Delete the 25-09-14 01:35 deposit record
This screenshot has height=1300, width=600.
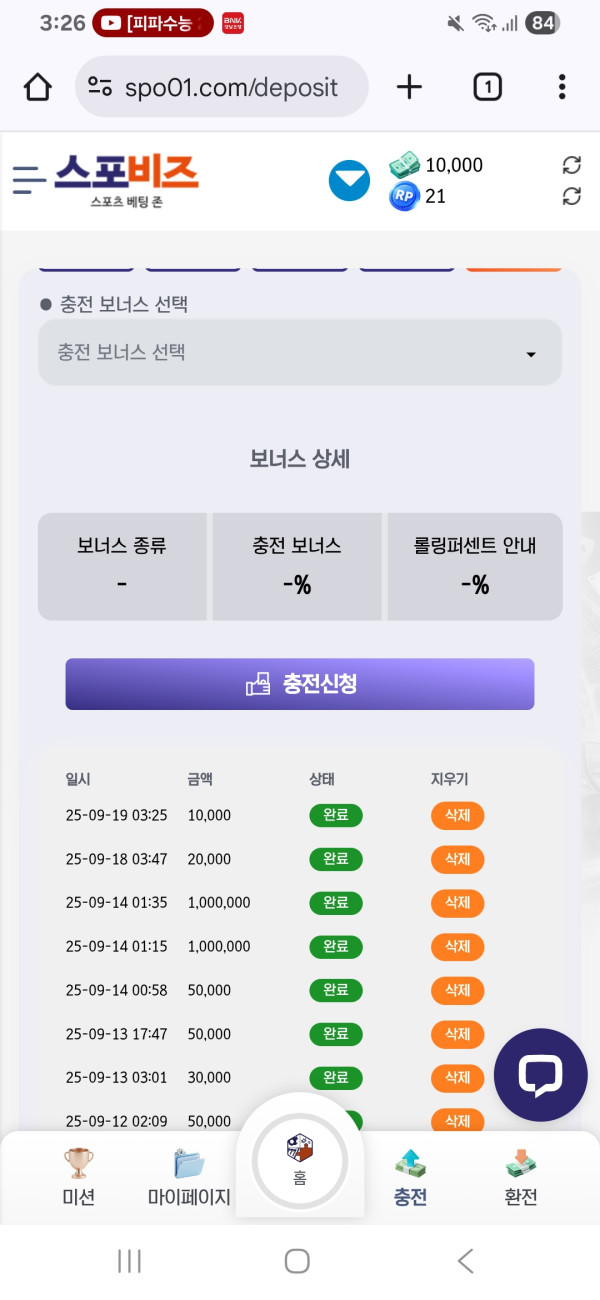(x=457, y=902)
